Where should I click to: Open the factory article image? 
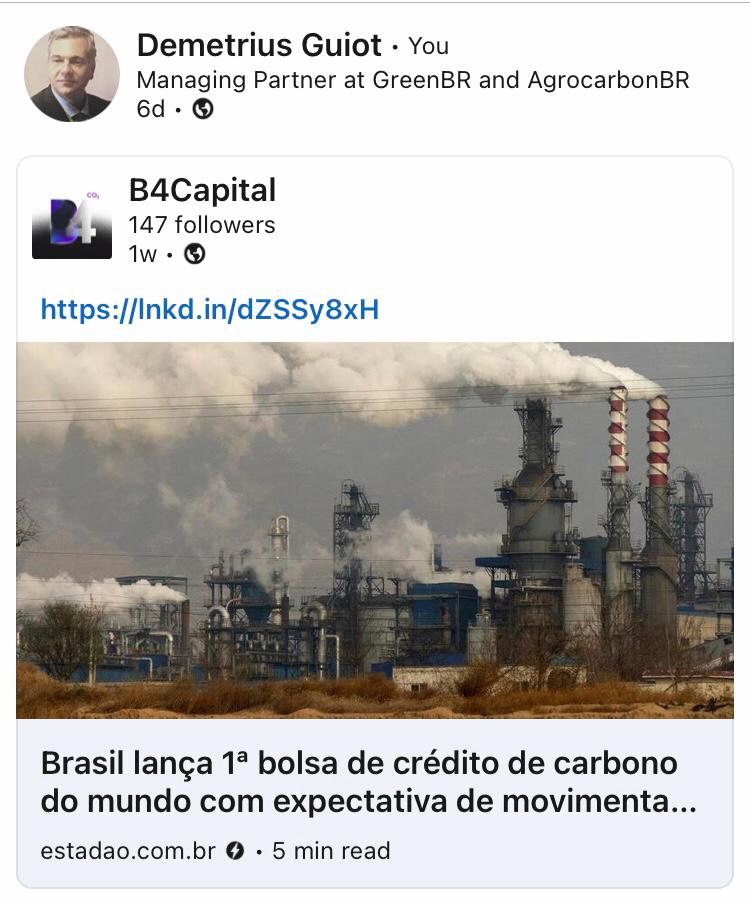[x=375, y=530]
